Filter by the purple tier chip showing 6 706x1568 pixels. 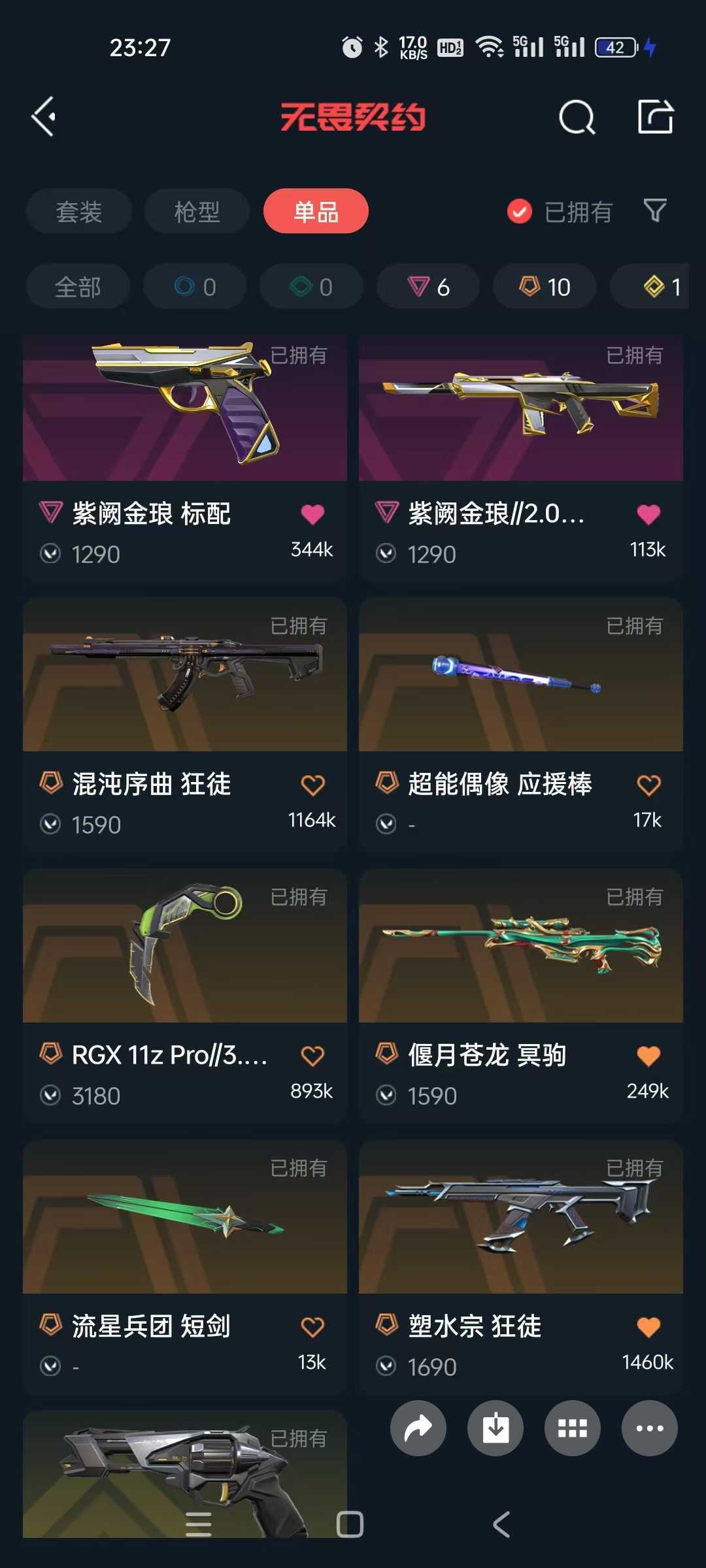[428, 286]
